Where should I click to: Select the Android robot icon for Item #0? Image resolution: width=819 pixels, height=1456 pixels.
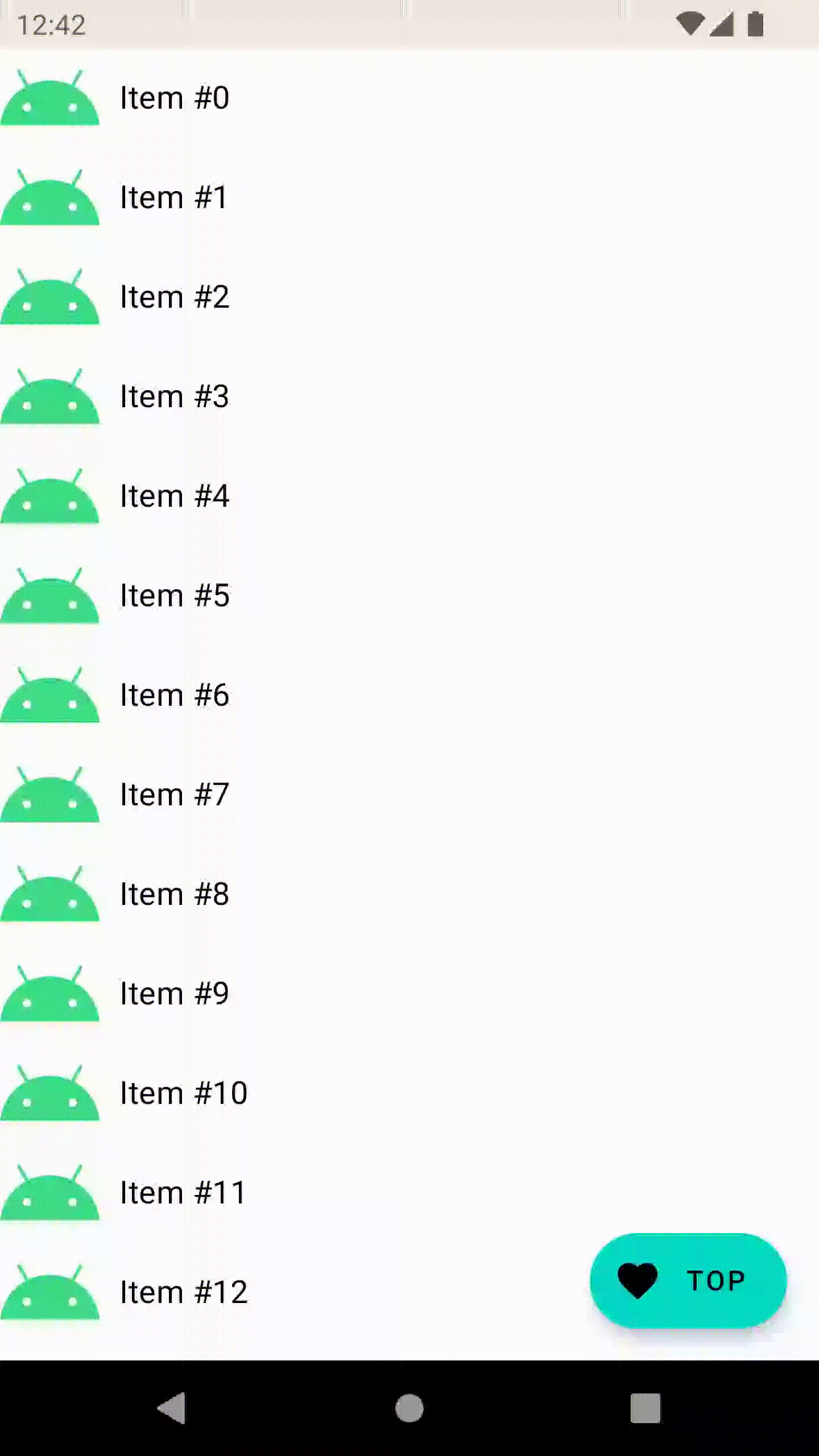(x=51, y=98)
